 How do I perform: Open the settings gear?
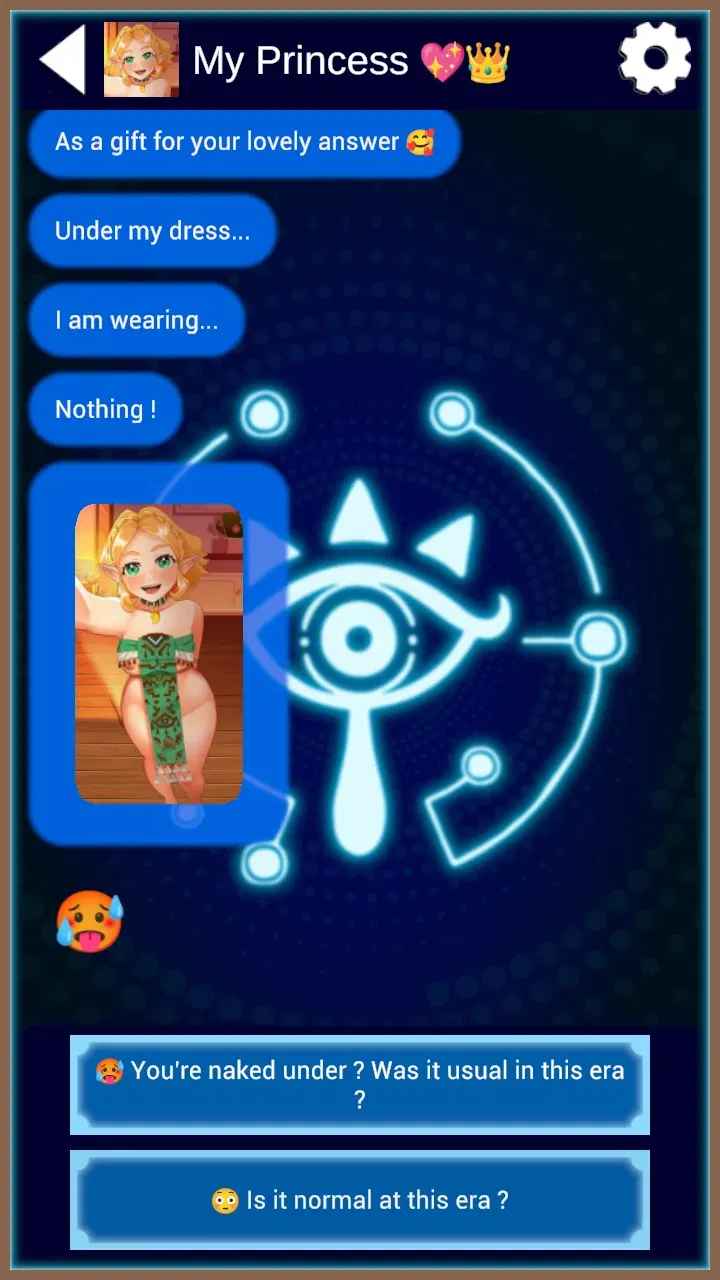point(655,59)
